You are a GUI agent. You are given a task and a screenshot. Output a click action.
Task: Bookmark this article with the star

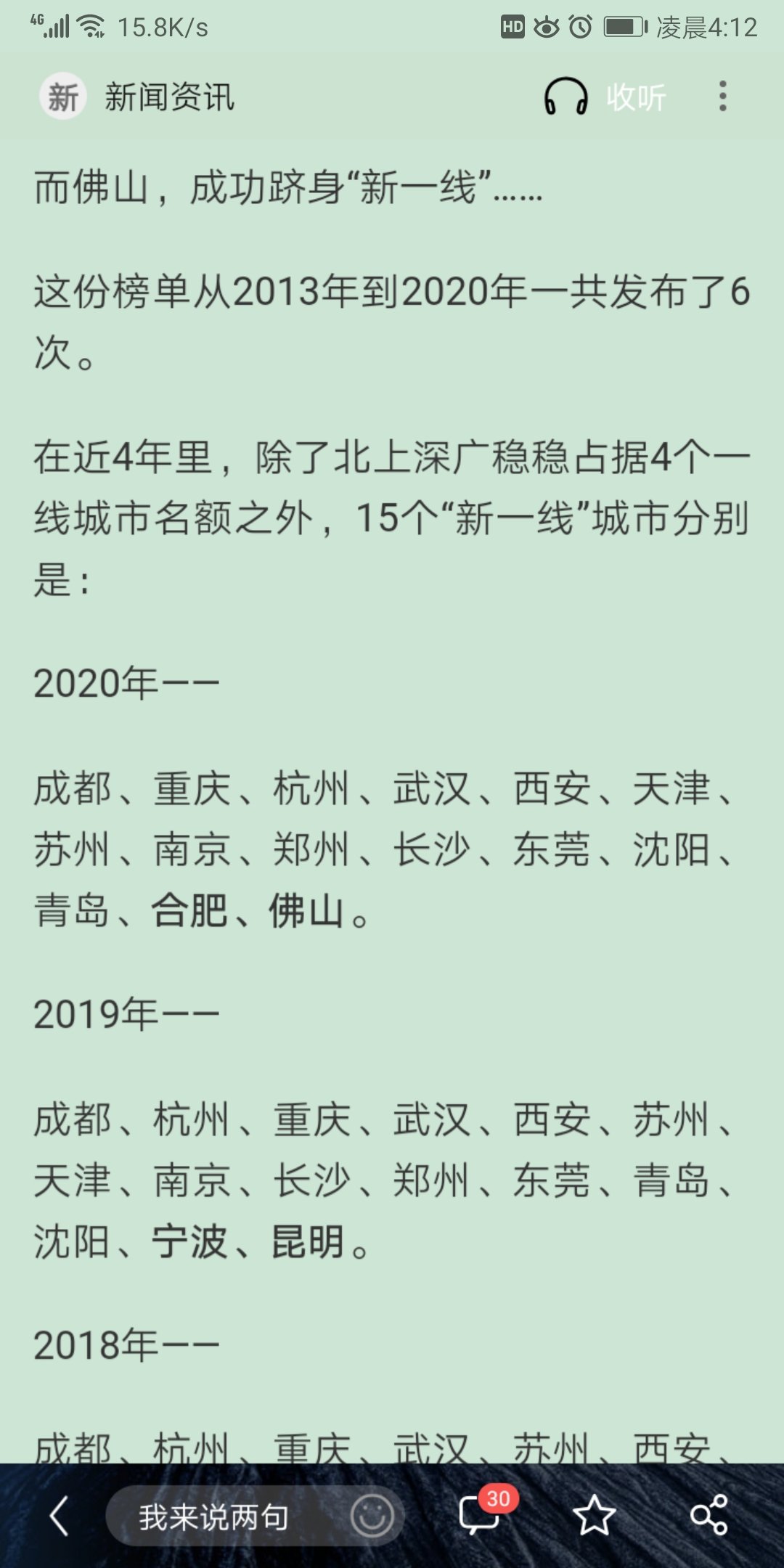click(x=594, y=1516)
